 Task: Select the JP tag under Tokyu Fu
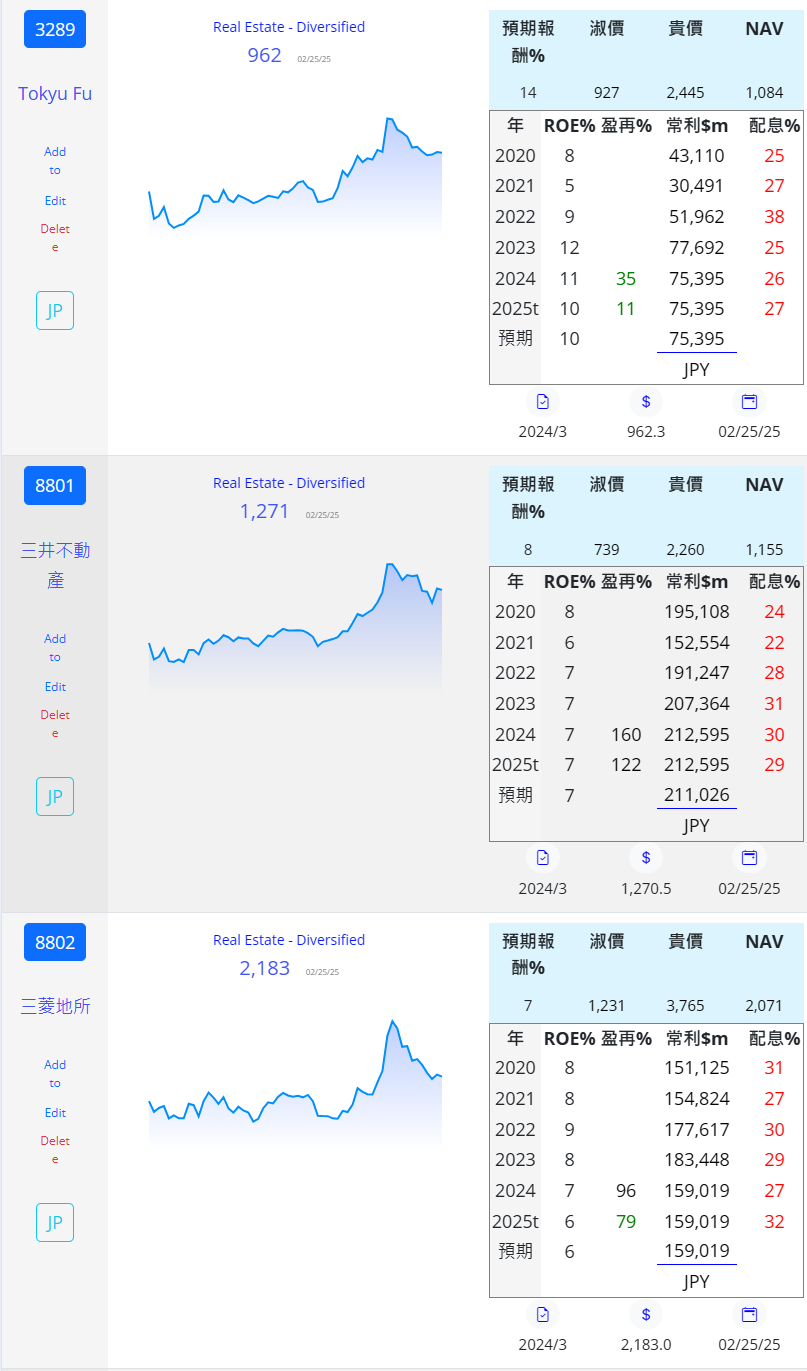(55, 311)
